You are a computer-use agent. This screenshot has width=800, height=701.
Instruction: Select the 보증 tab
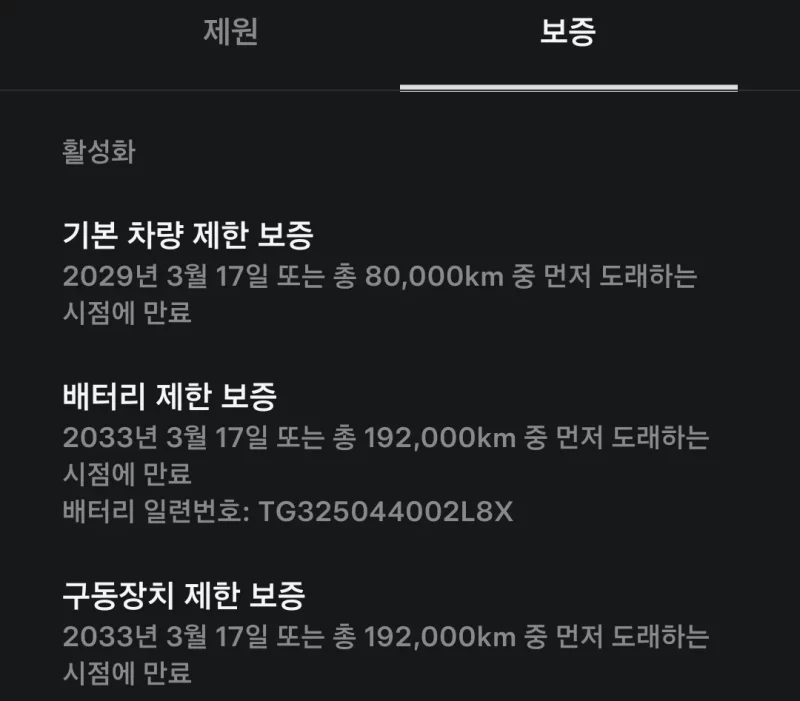coord(568,34)
